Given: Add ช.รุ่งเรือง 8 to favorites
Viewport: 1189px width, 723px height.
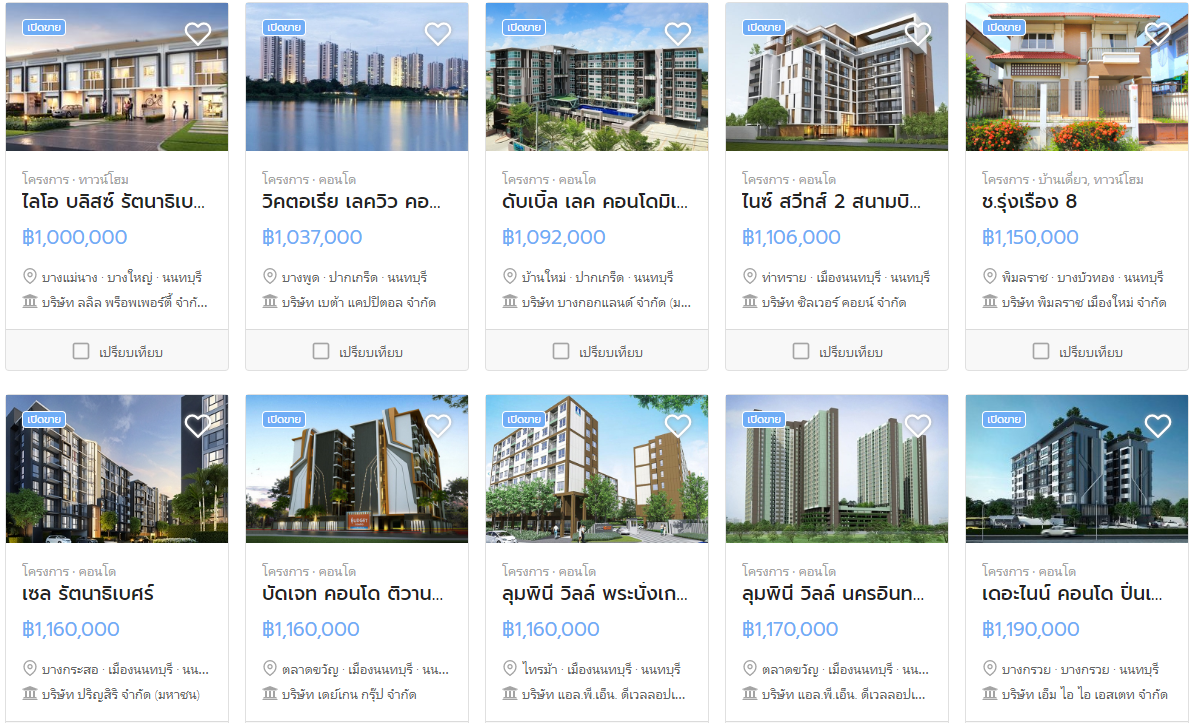Looking at the screenshot, I should [1158, 34].
